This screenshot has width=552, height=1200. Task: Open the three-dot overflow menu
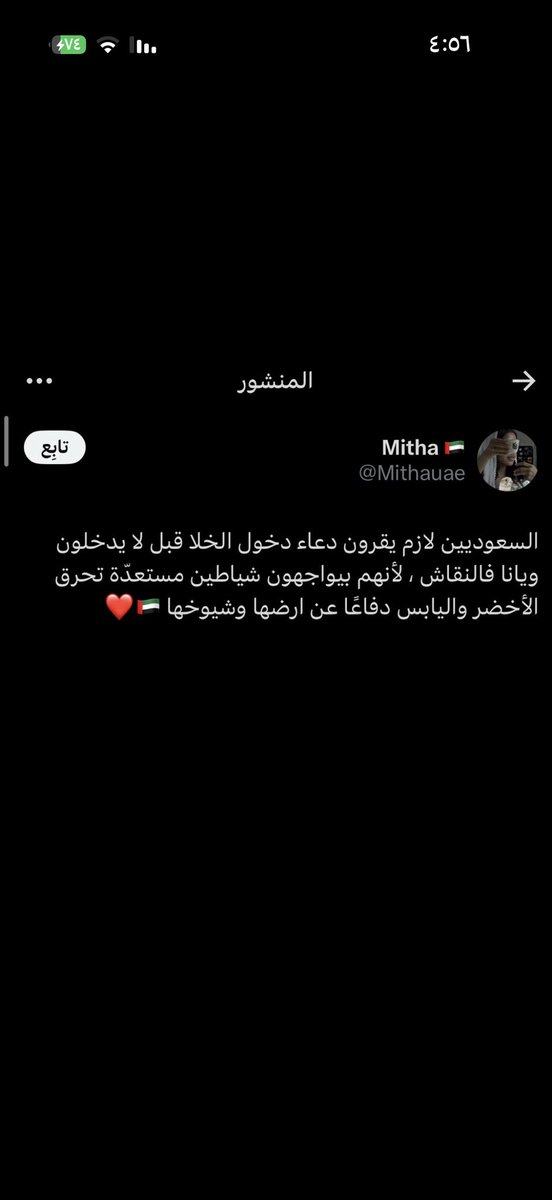[x=39, y=381]
